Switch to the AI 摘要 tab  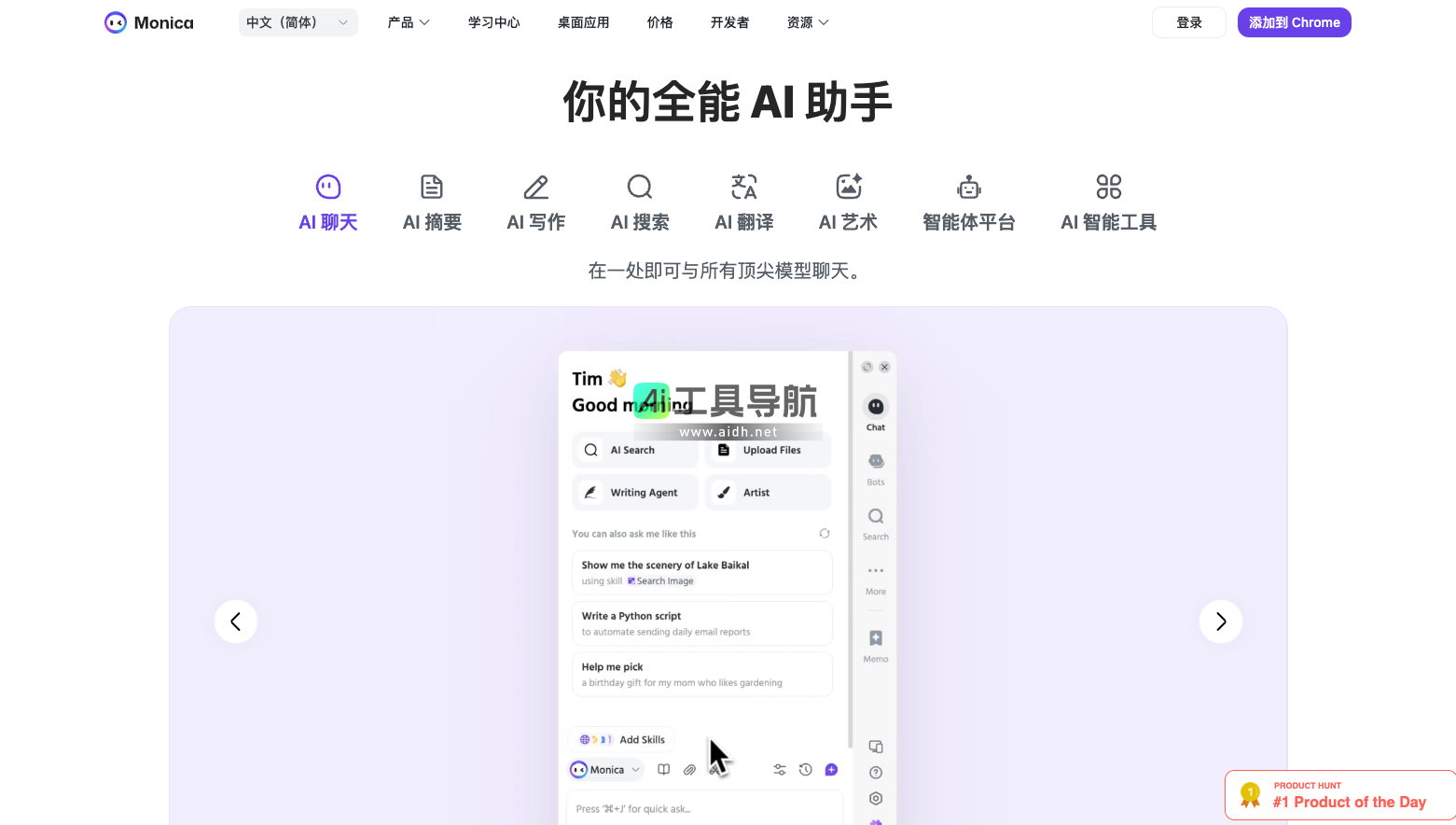coord(432,203)
